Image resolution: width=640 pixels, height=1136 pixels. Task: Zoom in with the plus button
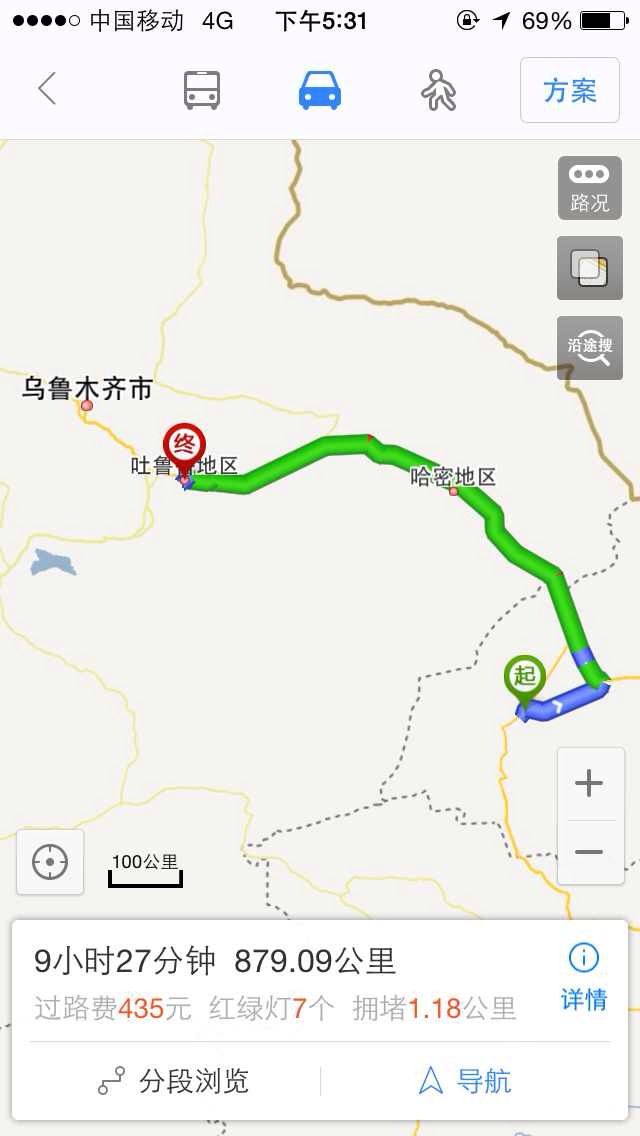[x=589, y=784]
